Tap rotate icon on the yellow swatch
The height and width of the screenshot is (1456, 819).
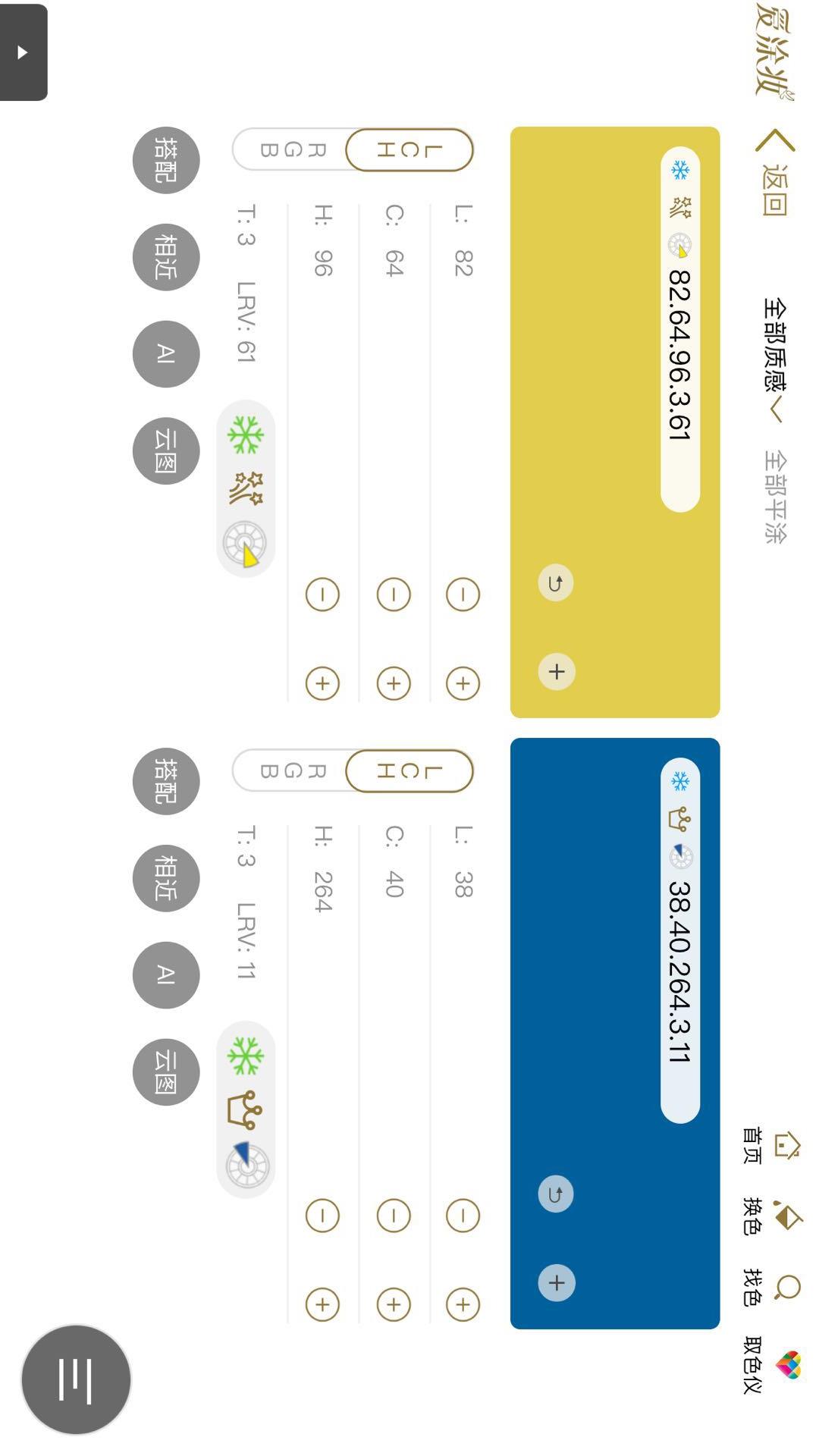click(x=556, y=583)
